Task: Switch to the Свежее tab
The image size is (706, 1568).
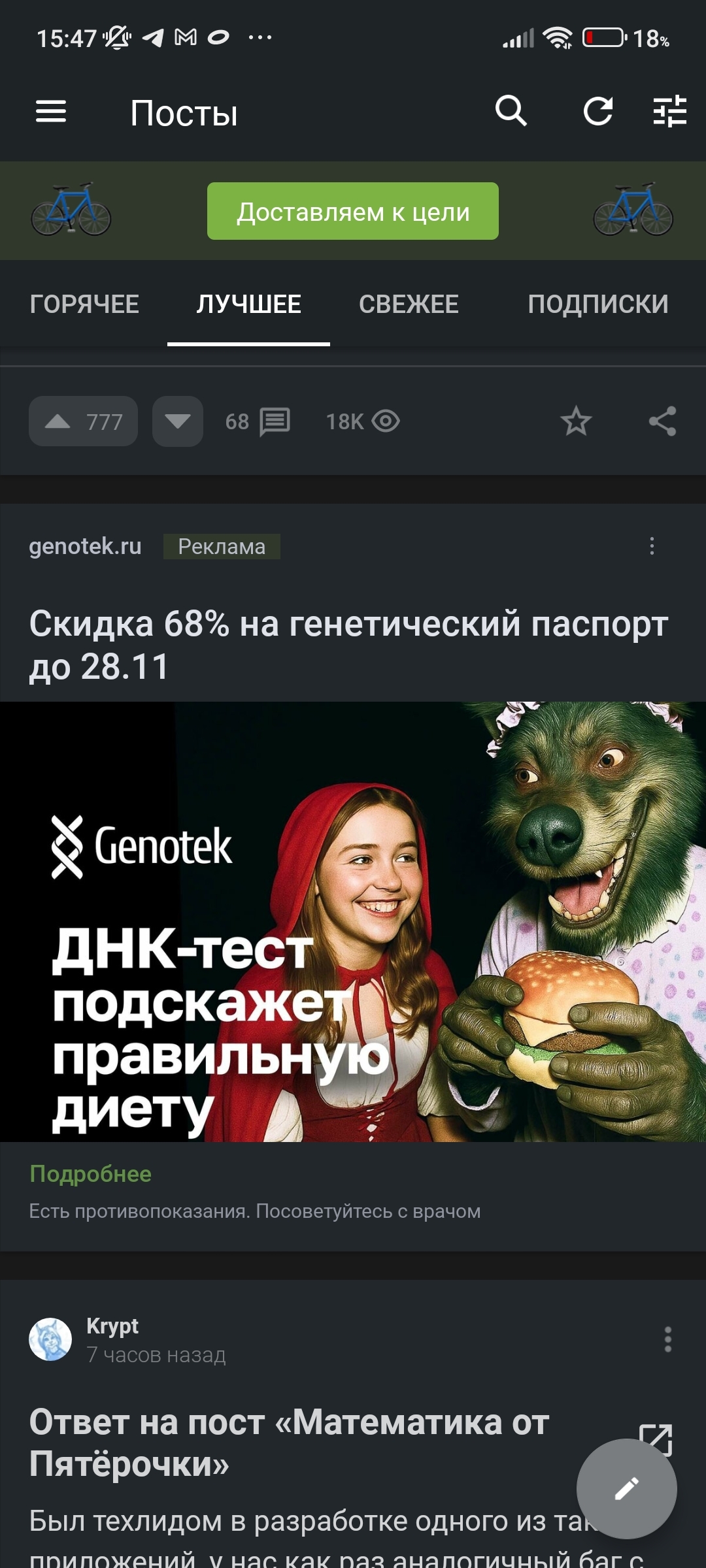Action: pyautogui.click(x=409, y=304)
